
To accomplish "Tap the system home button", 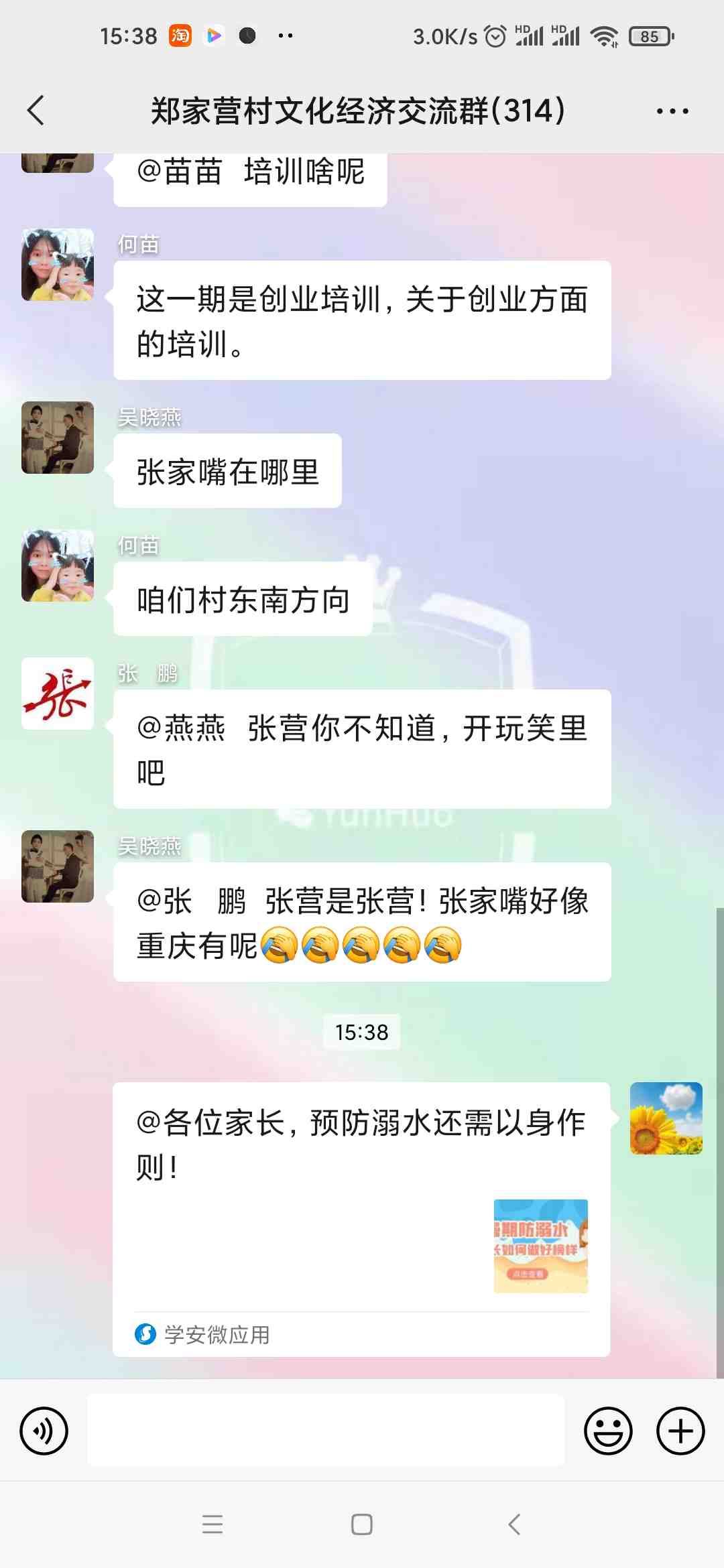I will pos(362,1524).
